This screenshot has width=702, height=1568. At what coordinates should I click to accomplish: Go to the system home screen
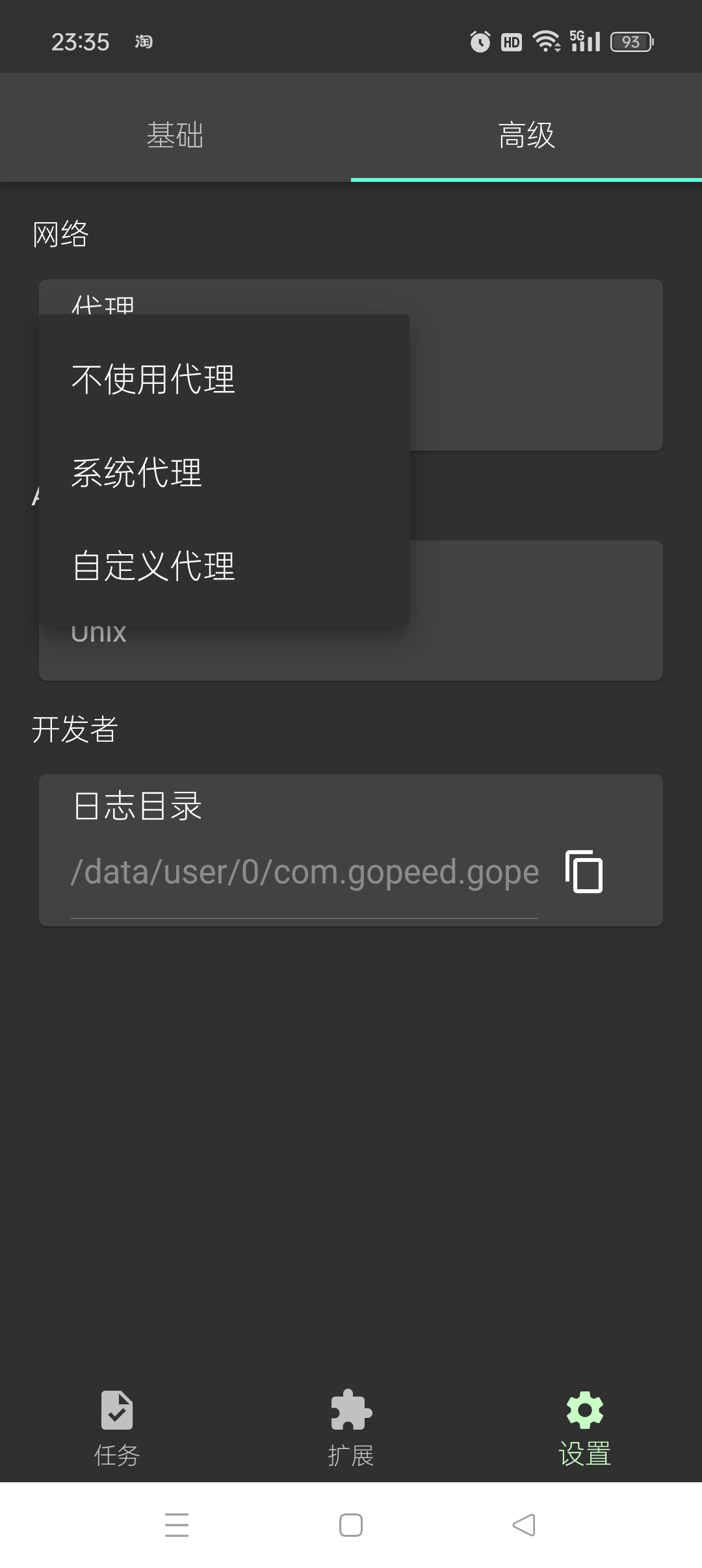pyautogui.click(x=351, y=1524)
